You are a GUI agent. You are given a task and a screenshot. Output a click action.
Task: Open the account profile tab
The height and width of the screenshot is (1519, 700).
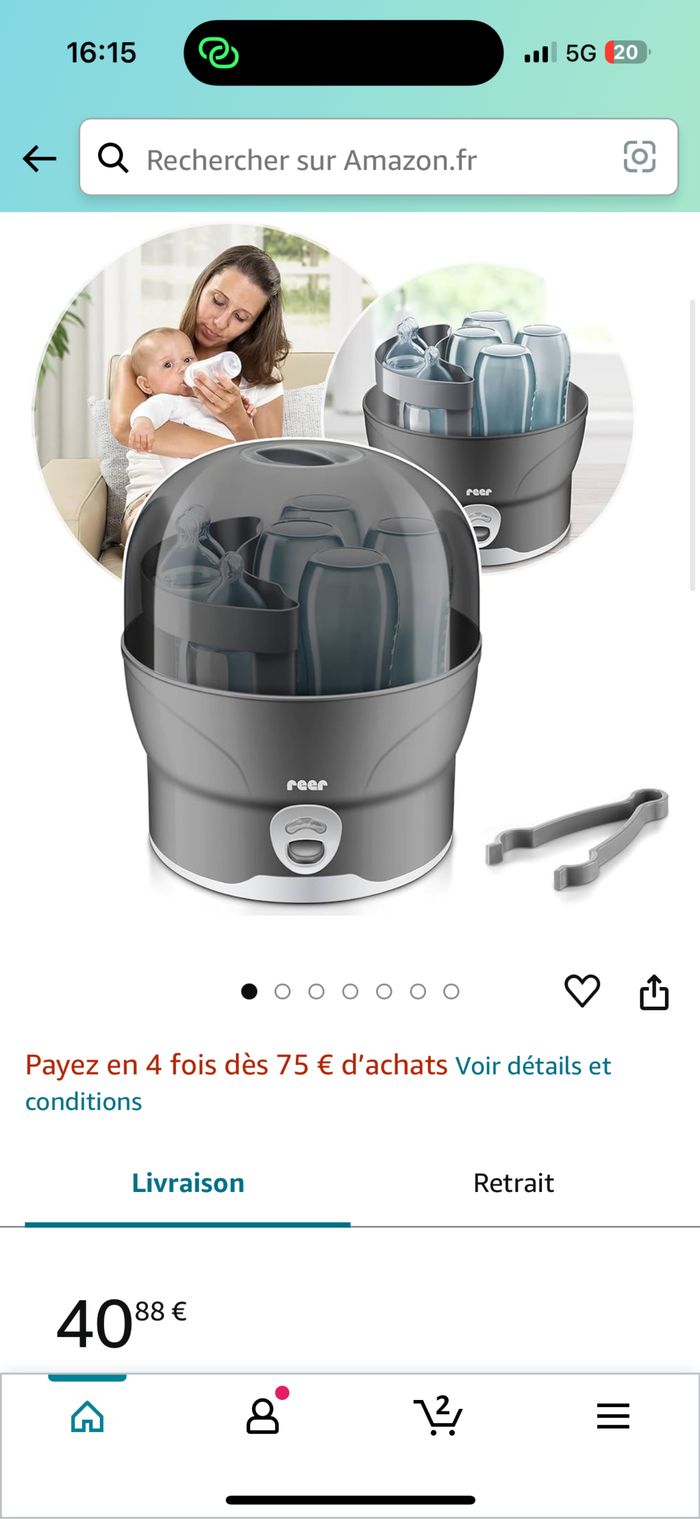point(262,1416)
